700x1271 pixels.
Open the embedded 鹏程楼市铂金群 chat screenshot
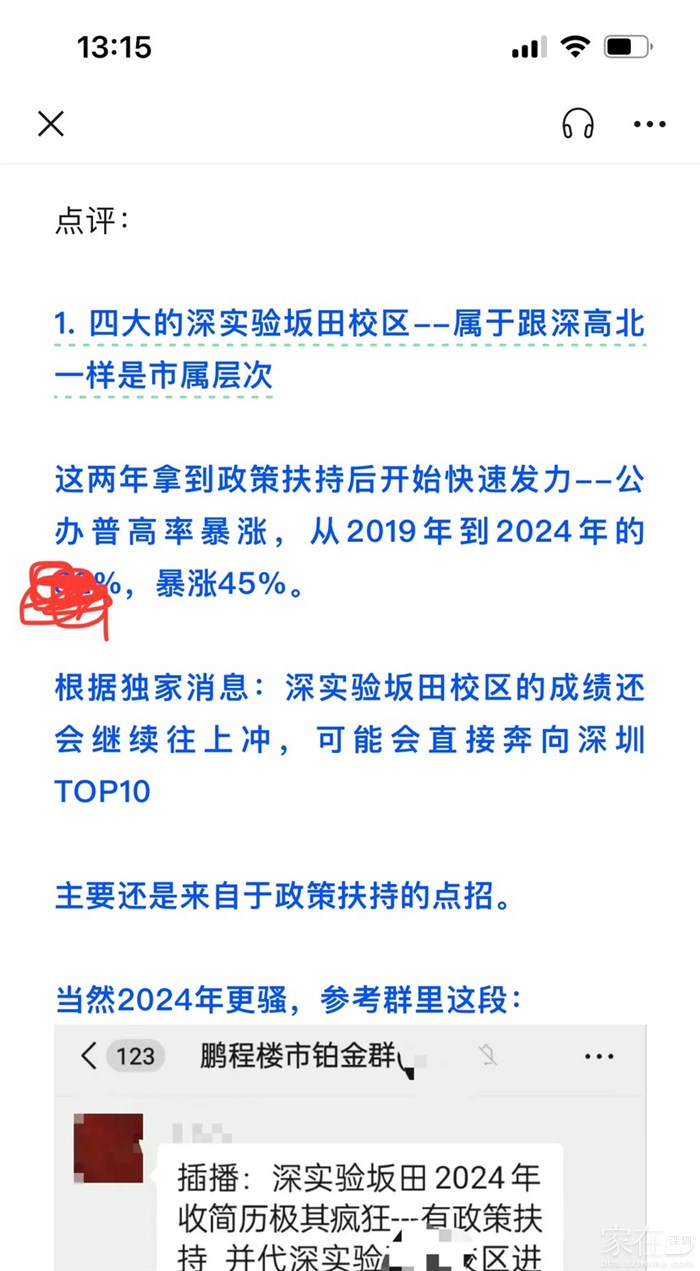tap(350, 1150)
